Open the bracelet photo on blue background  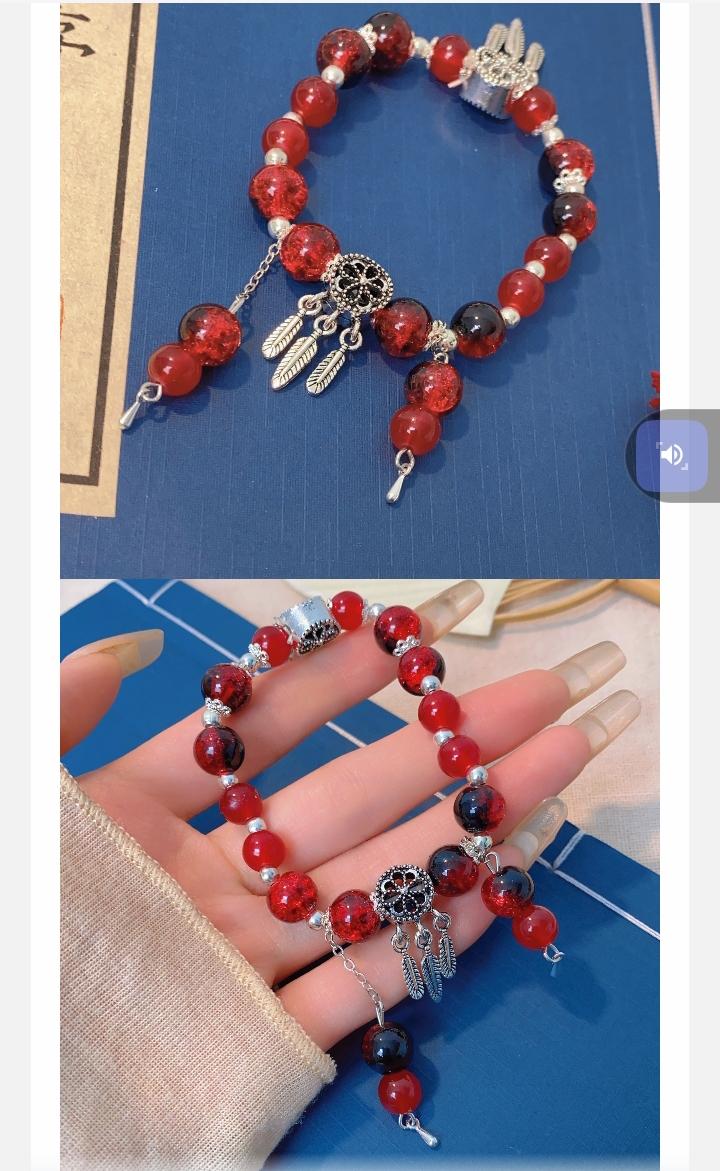(360, 290)
